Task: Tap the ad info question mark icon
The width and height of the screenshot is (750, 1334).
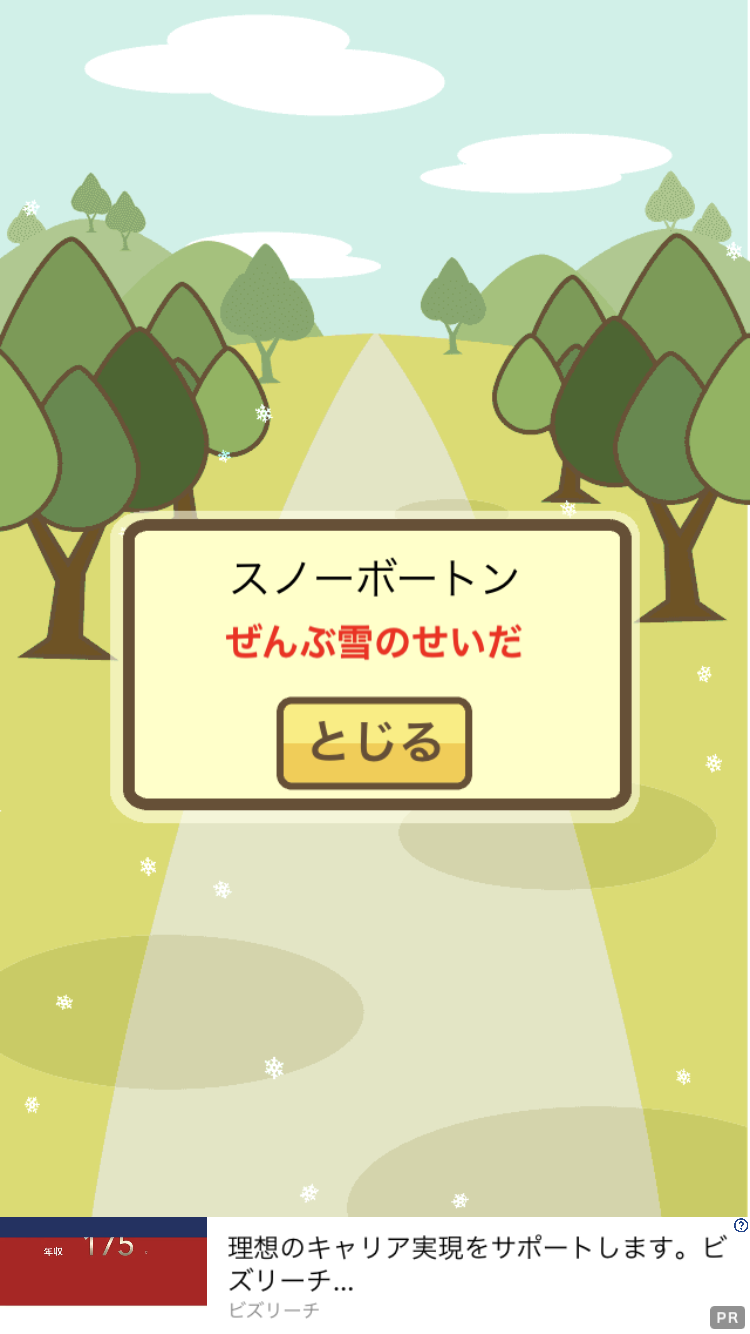Action: pos(740,1225)
